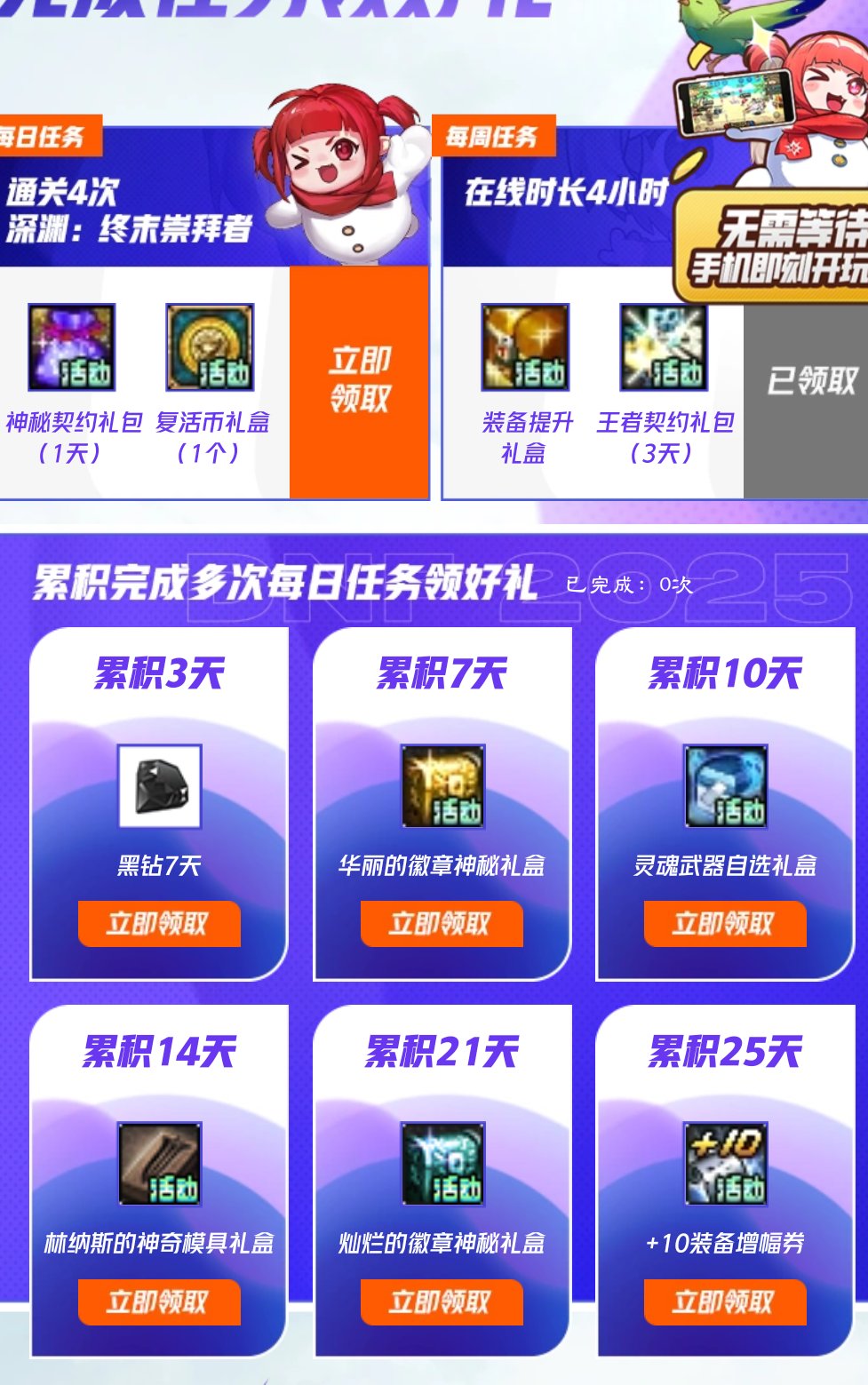This screenshot has width=868, height=1385.
Task: Claim the 累积10天 reward
Action: point(724,923)
